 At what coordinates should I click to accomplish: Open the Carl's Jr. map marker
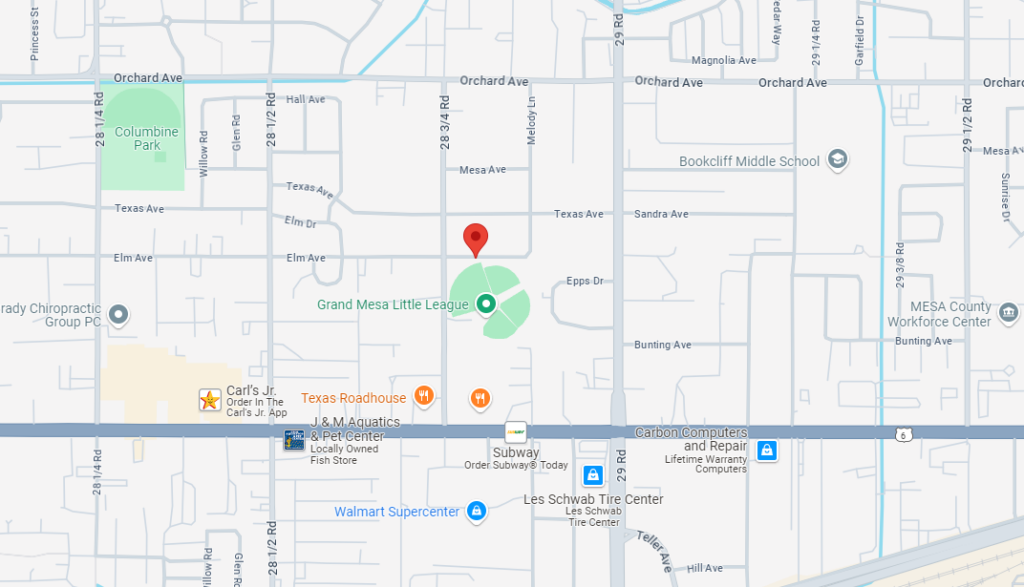(209, 400)
